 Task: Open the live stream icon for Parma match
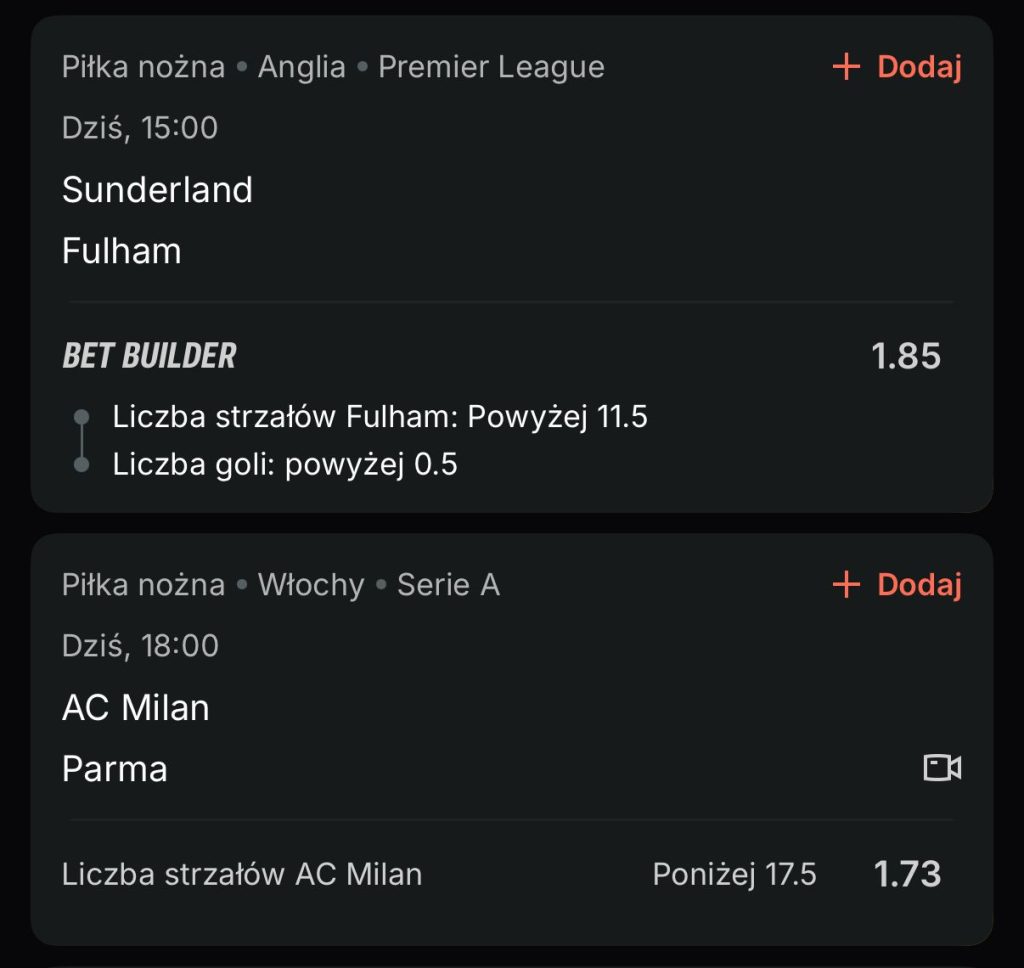[x=941, y=768]
